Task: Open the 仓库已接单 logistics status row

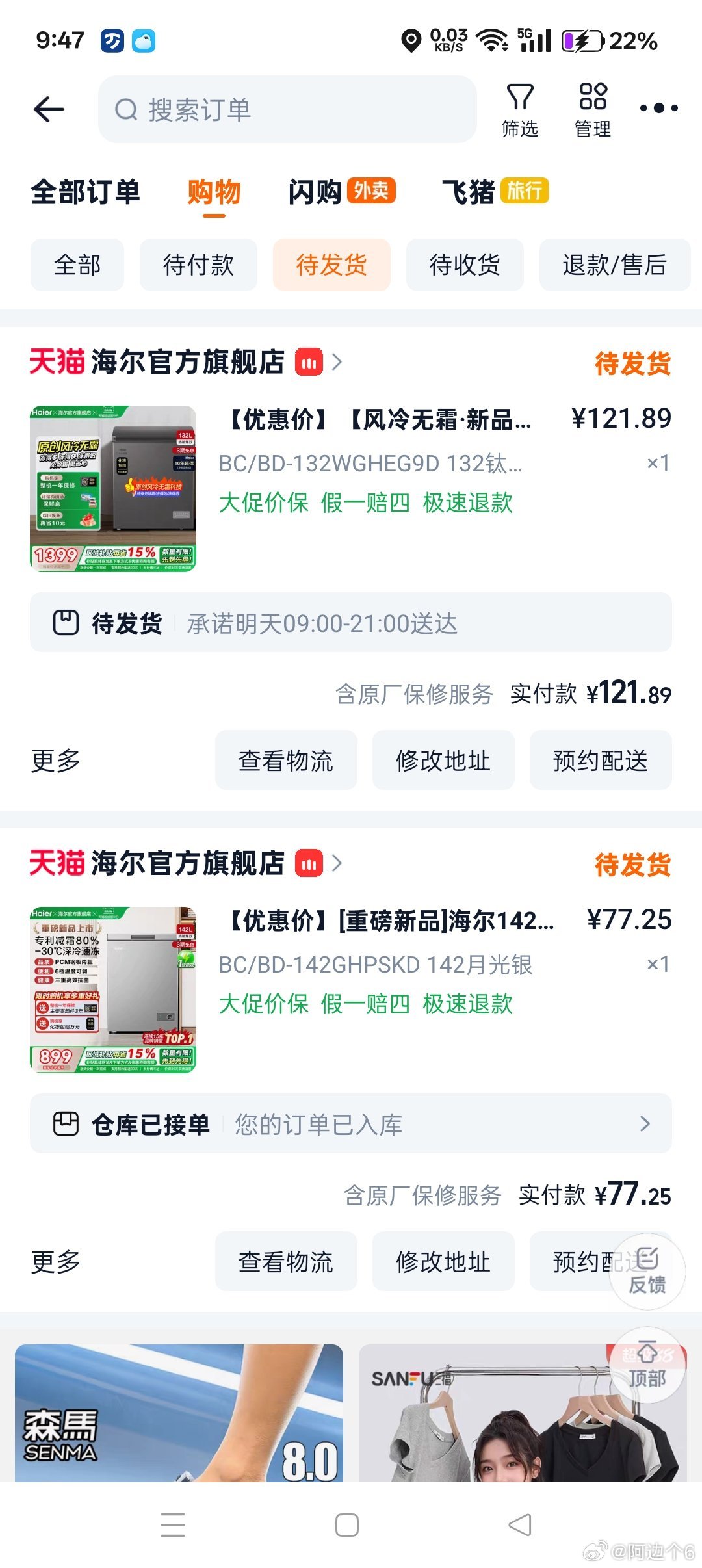Action: click(x=351, y=1123)
